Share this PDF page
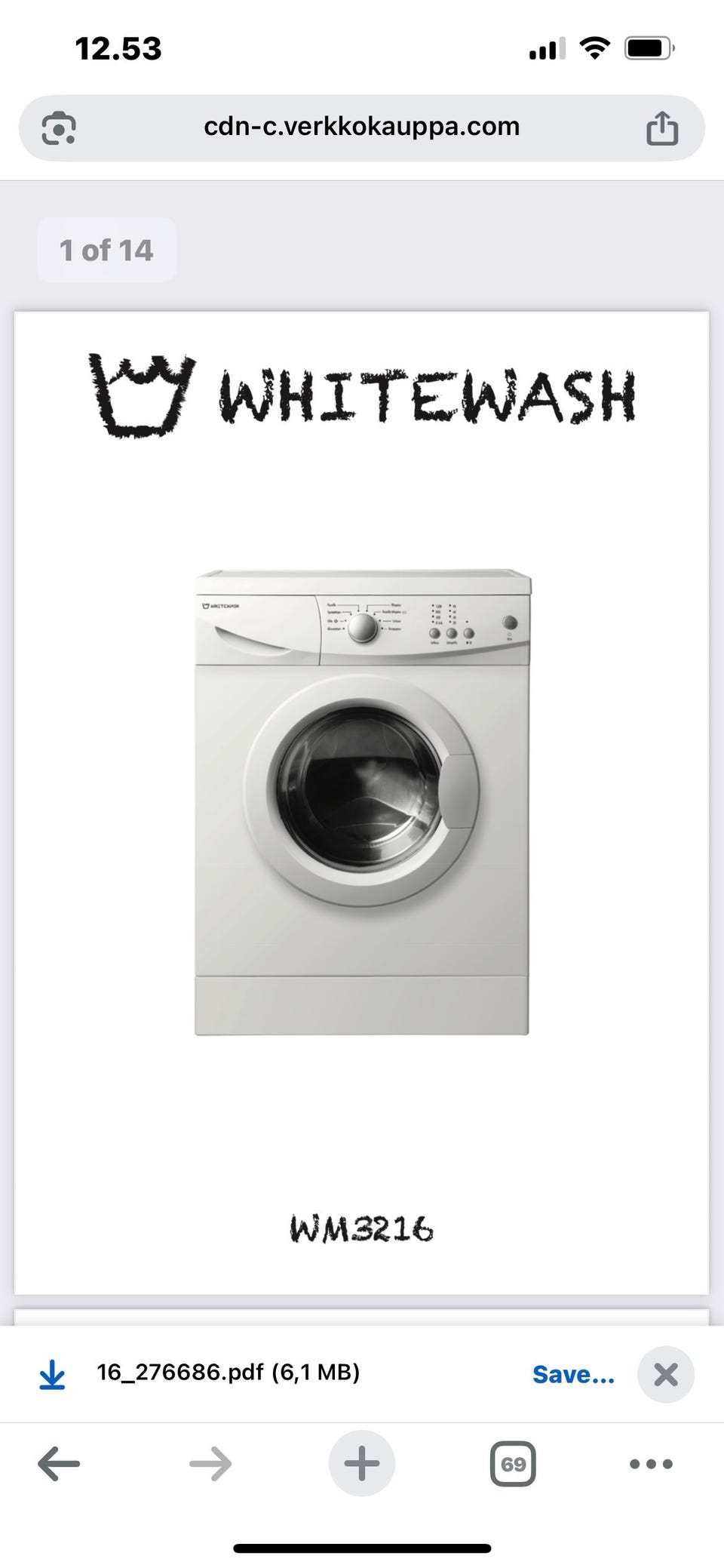The width and height of the screenshot is (724, 1568). (661, 128)
